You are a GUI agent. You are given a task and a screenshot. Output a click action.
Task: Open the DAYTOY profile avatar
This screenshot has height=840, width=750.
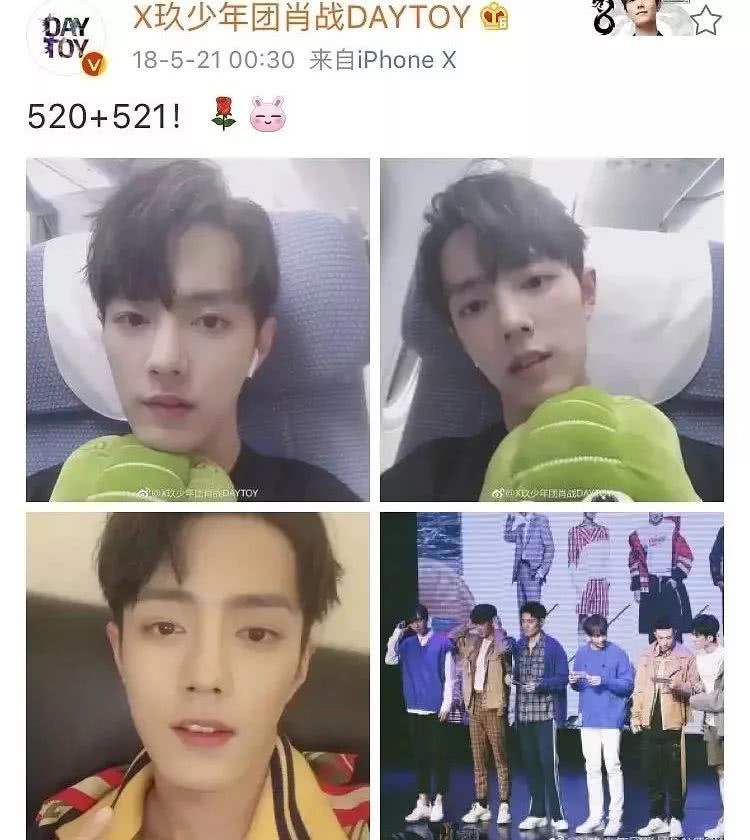(66, 38)
